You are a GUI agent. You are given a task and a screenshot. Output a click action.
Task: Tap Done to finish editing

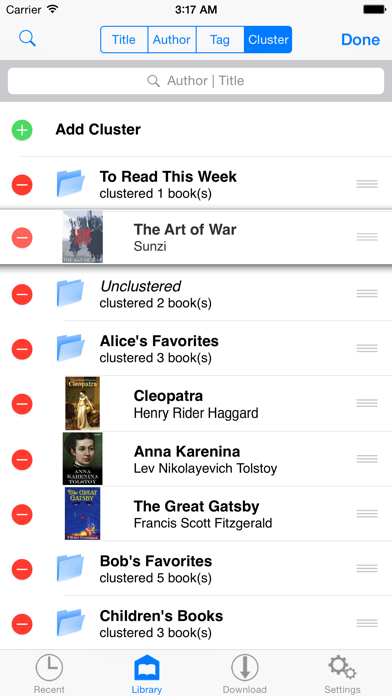(360, 40)
